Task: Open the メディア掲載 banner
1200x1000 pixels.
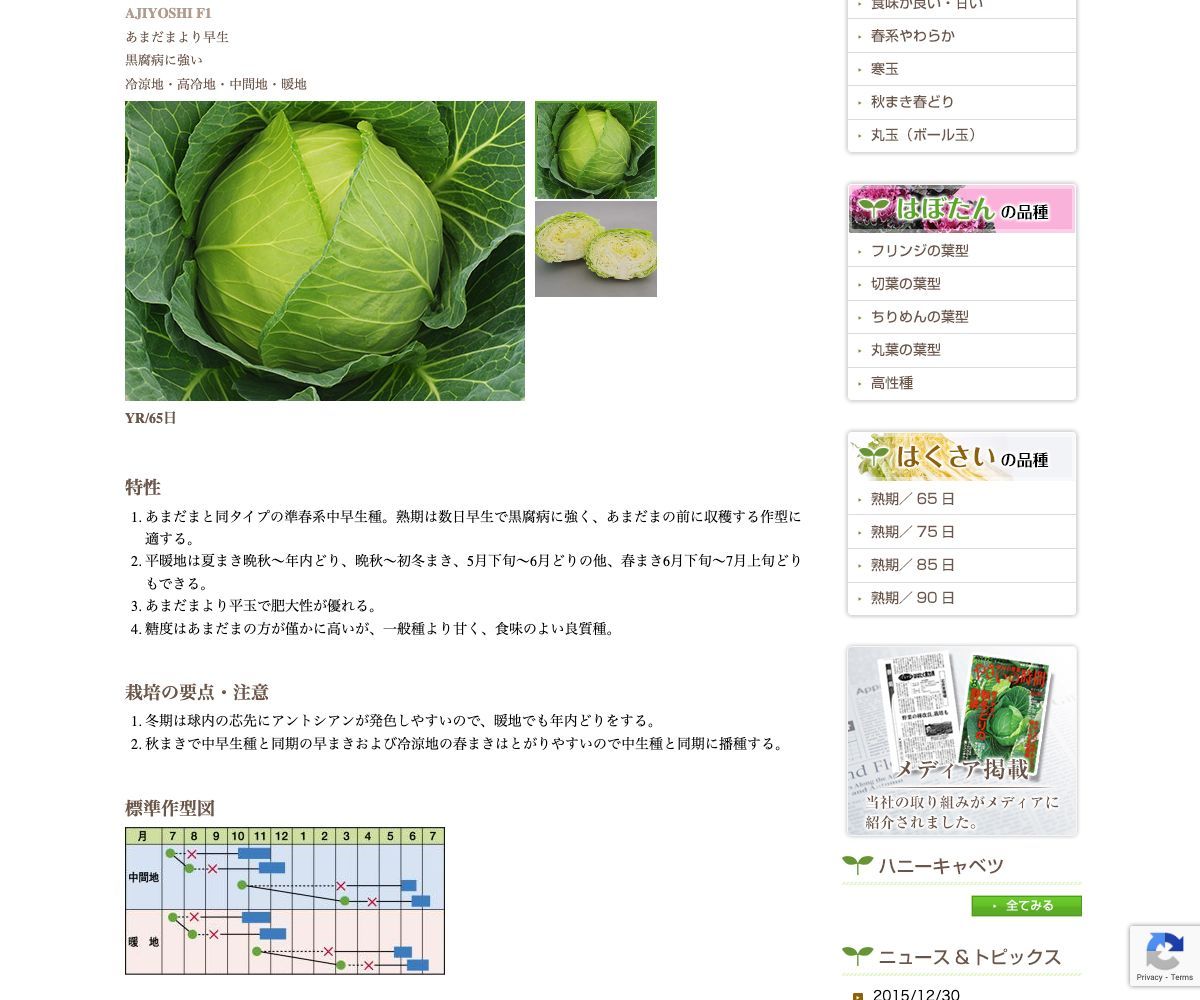Action: [x=961, y=741]
